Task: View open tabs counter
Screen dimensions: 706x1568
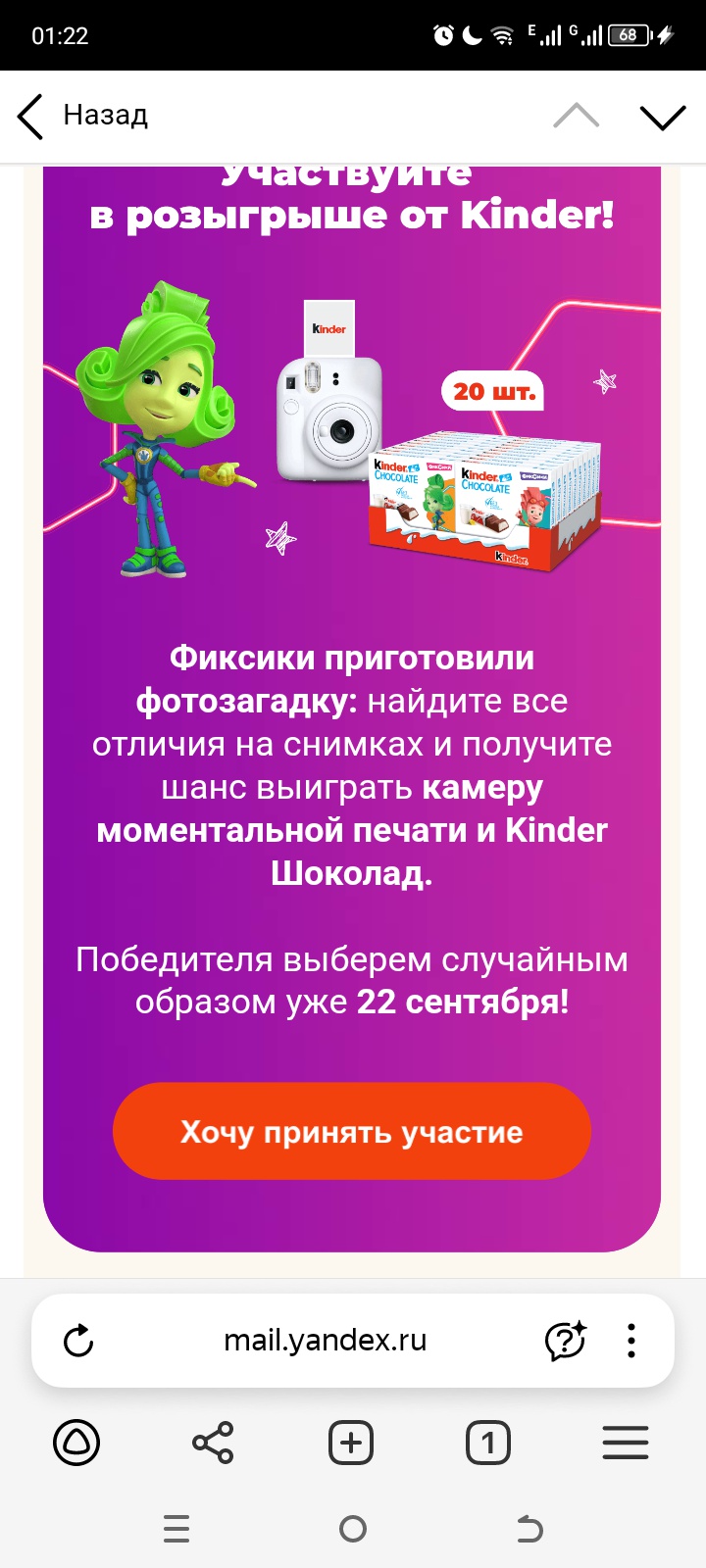Action: (488, 1443)
